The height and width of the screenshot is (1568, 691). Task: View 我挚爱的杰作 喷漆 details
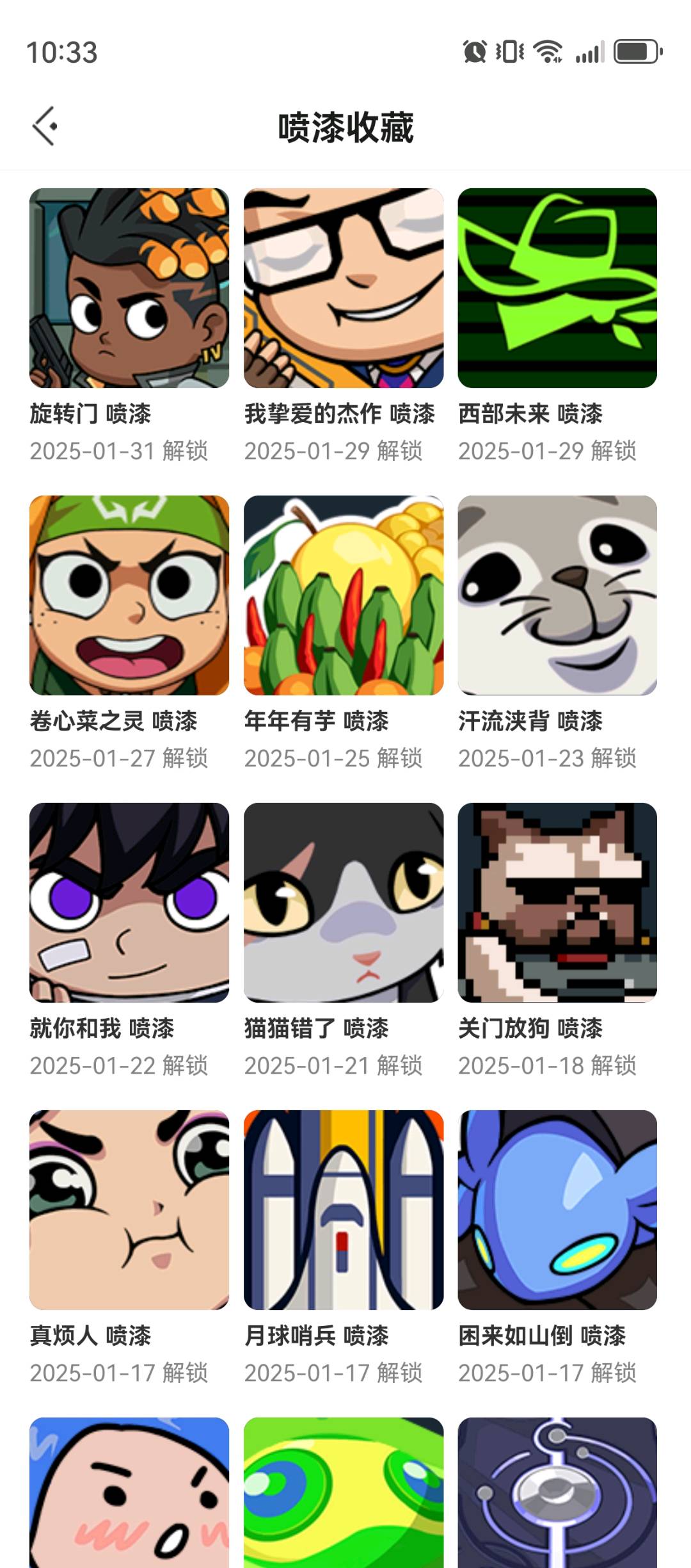[344, 288]
